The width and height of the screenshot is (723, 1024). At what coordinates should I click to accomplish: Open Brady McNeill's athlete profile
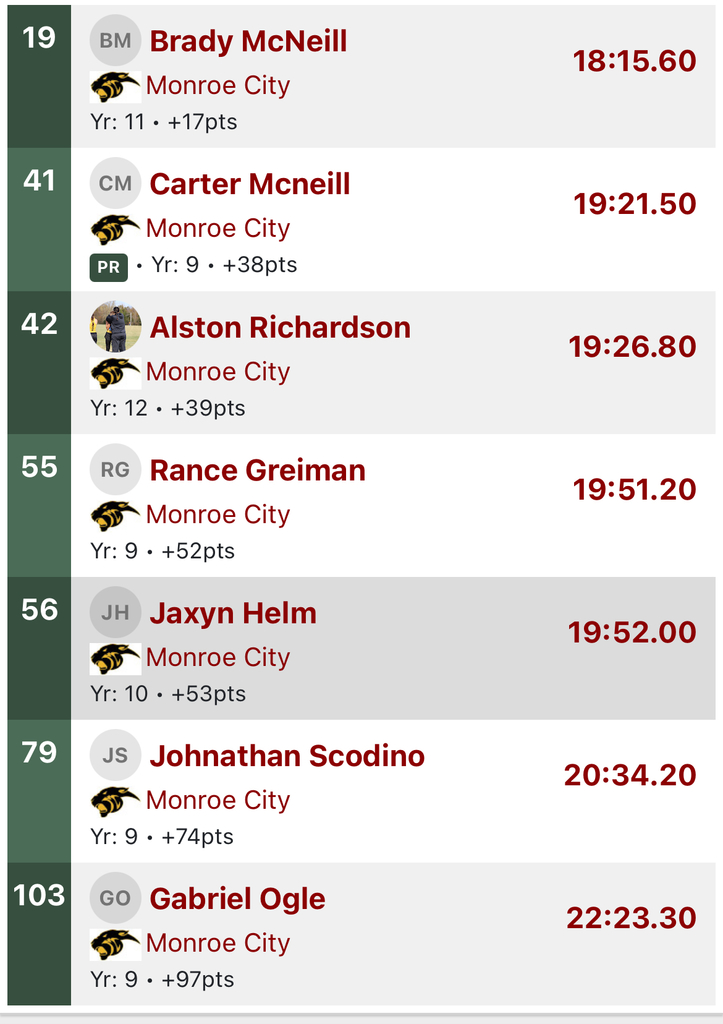coord(248,42)
